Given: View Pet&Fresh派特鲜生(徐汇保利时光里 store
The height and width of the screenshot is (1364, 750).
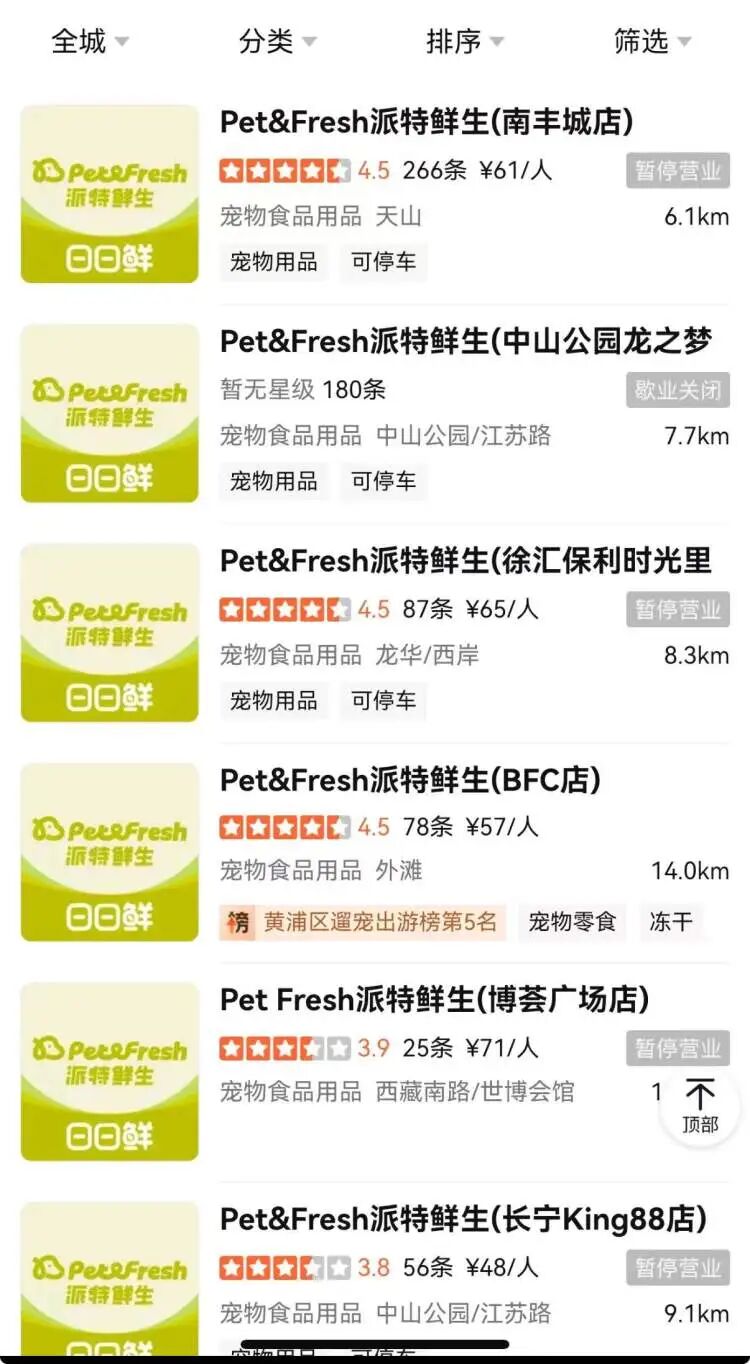Looking at the screenshot, I should 465,561.
